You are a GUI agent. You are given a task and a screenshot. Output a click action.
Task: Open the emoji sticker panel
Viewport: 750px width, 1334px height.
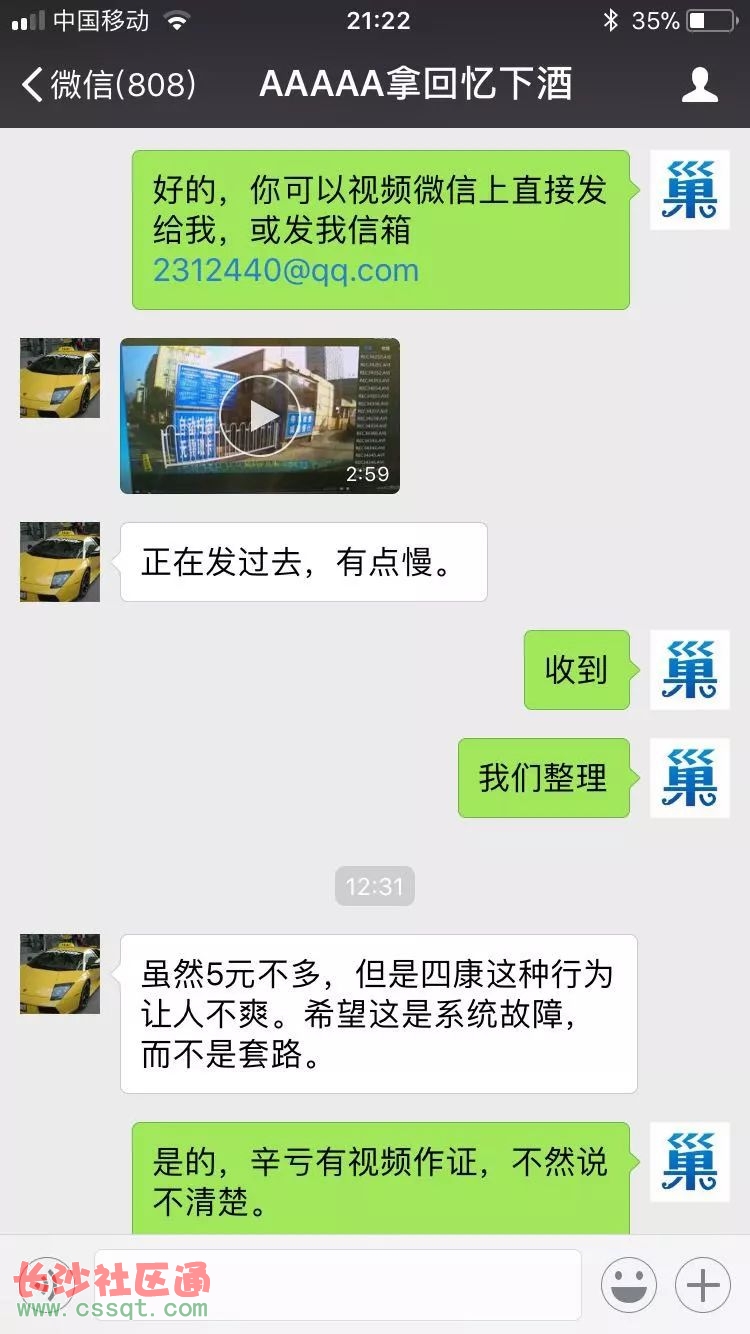click(x=628, y=1285)
